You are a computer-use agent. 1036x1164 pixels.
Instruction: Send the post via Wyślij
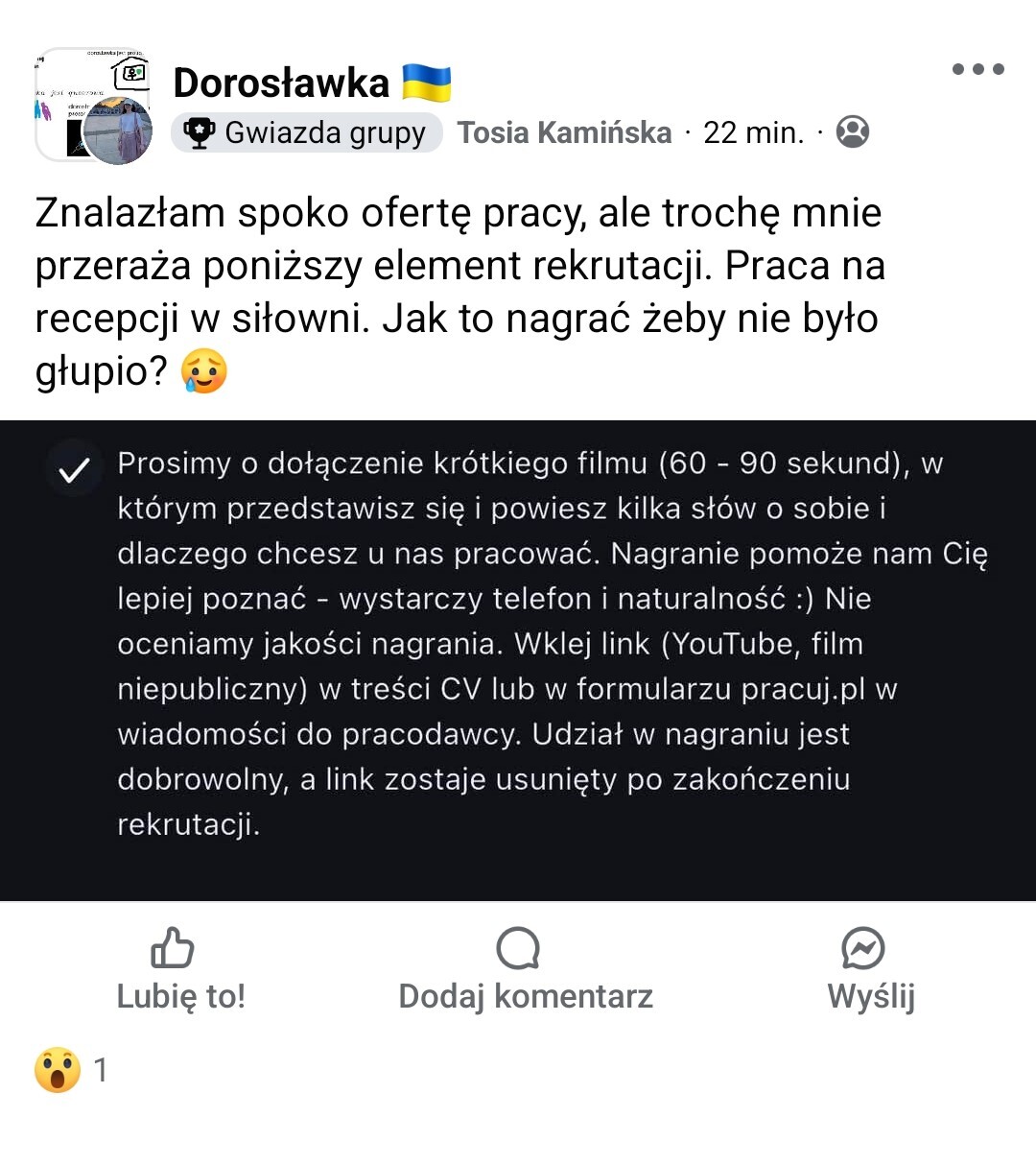(870, 969)
